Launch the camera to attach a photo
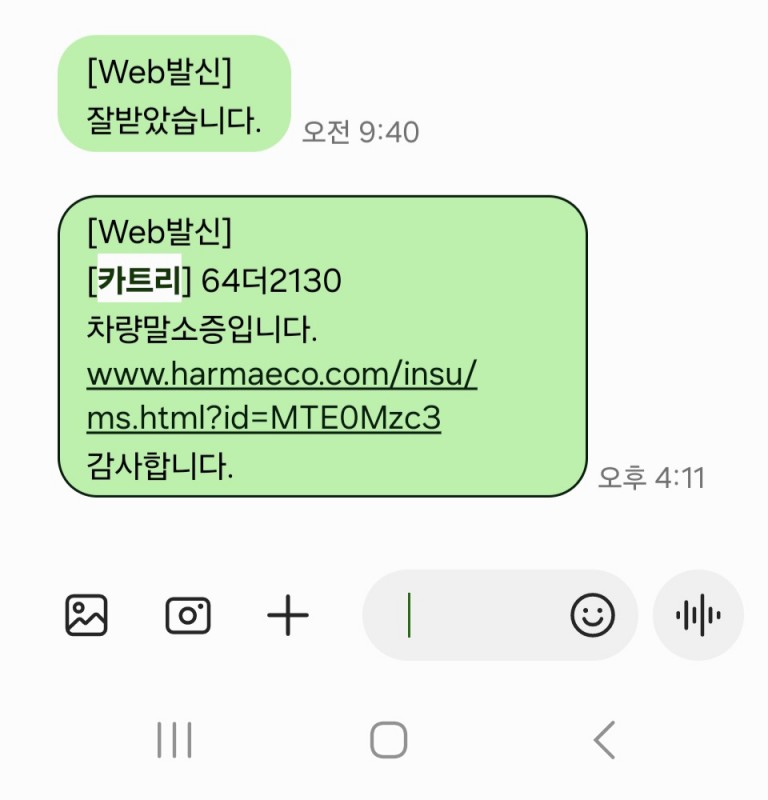This screenshot has width=768, height=800. click(188, 615)
